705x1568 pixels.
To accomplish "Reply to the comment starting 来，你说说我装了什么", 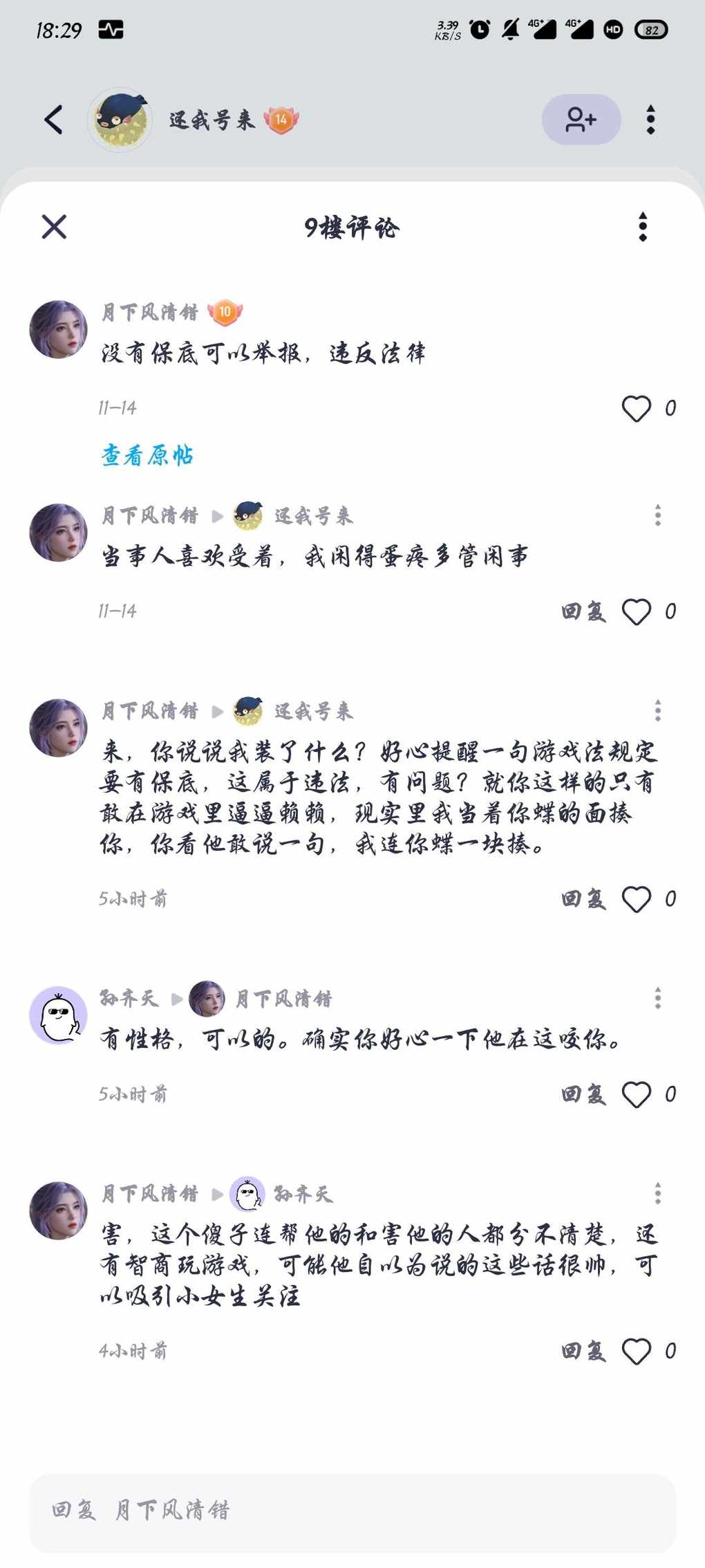I will (x=583, y=899).
